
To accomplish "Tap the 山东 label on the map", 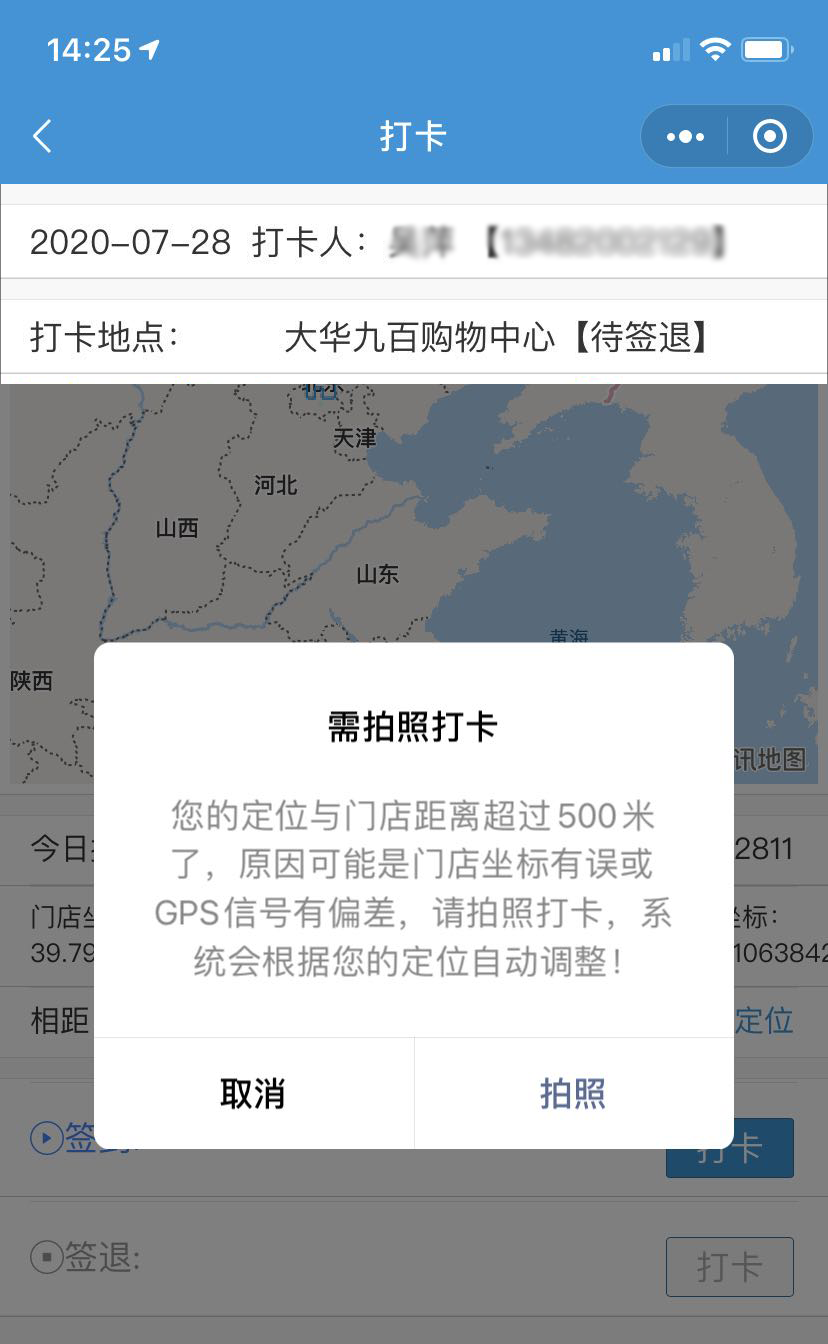I will tap(378, 574).
